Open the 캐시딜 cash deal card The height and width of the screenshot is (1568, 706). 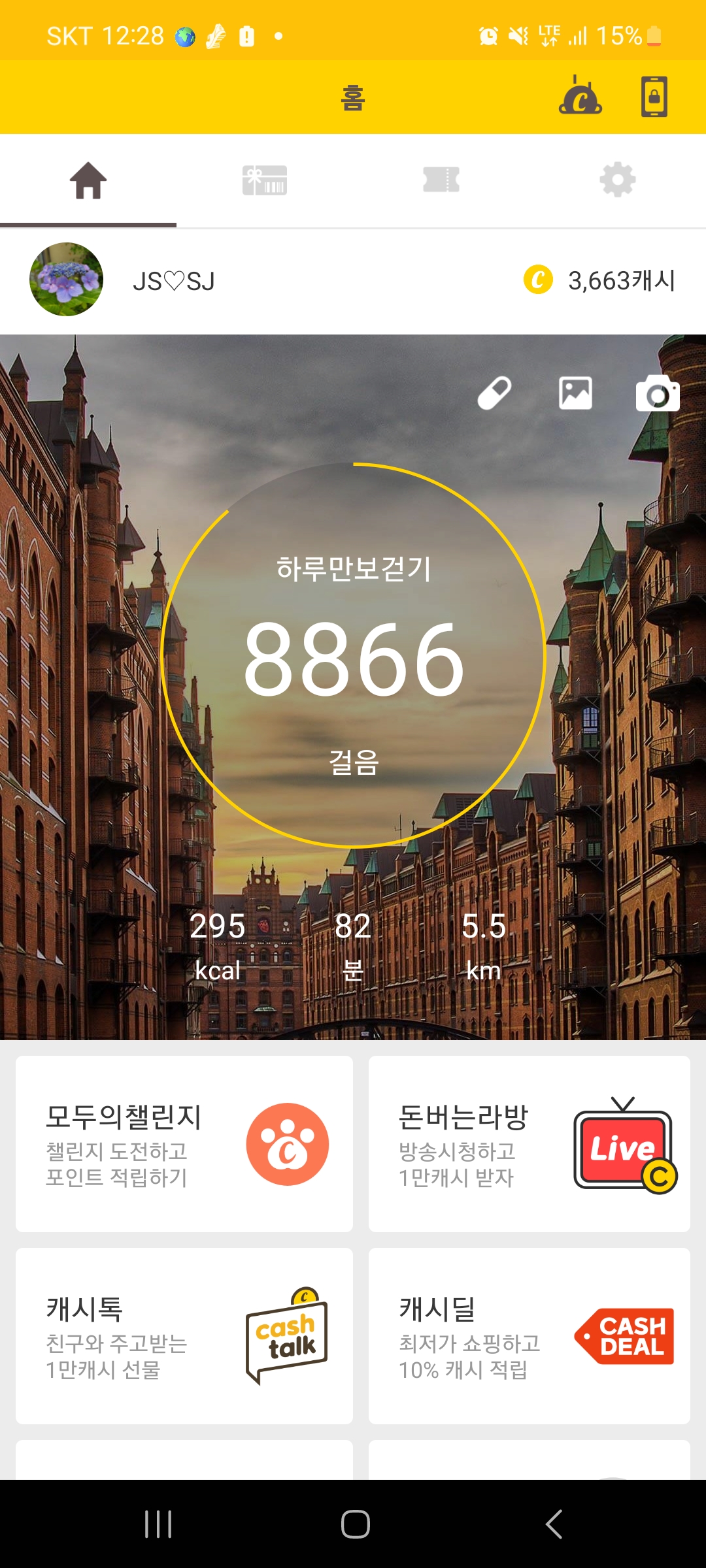[x=529, y=1336]
